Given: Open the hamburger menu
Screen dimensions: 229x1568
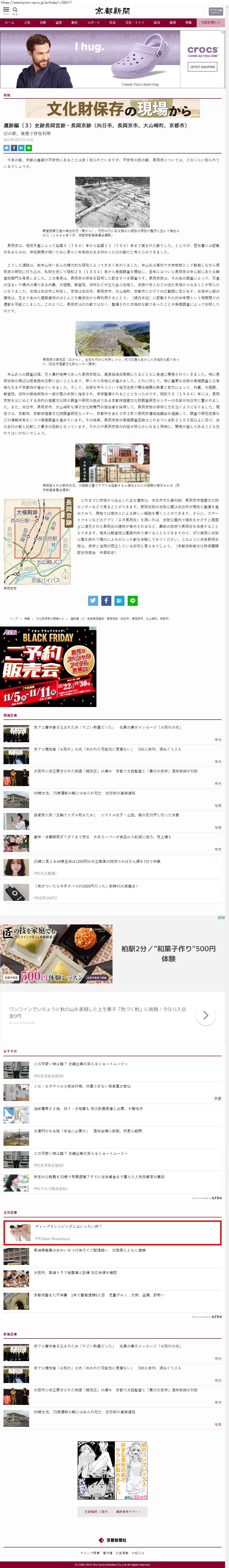Looking at the screenshot, I should click(x=6, y=10).
